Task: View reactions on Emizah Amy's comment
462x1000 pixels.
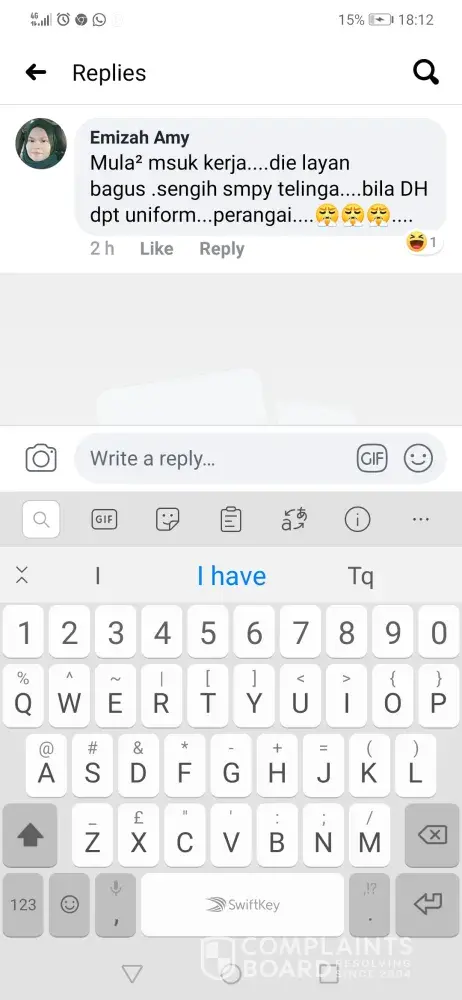Action: tap(422, 242)
